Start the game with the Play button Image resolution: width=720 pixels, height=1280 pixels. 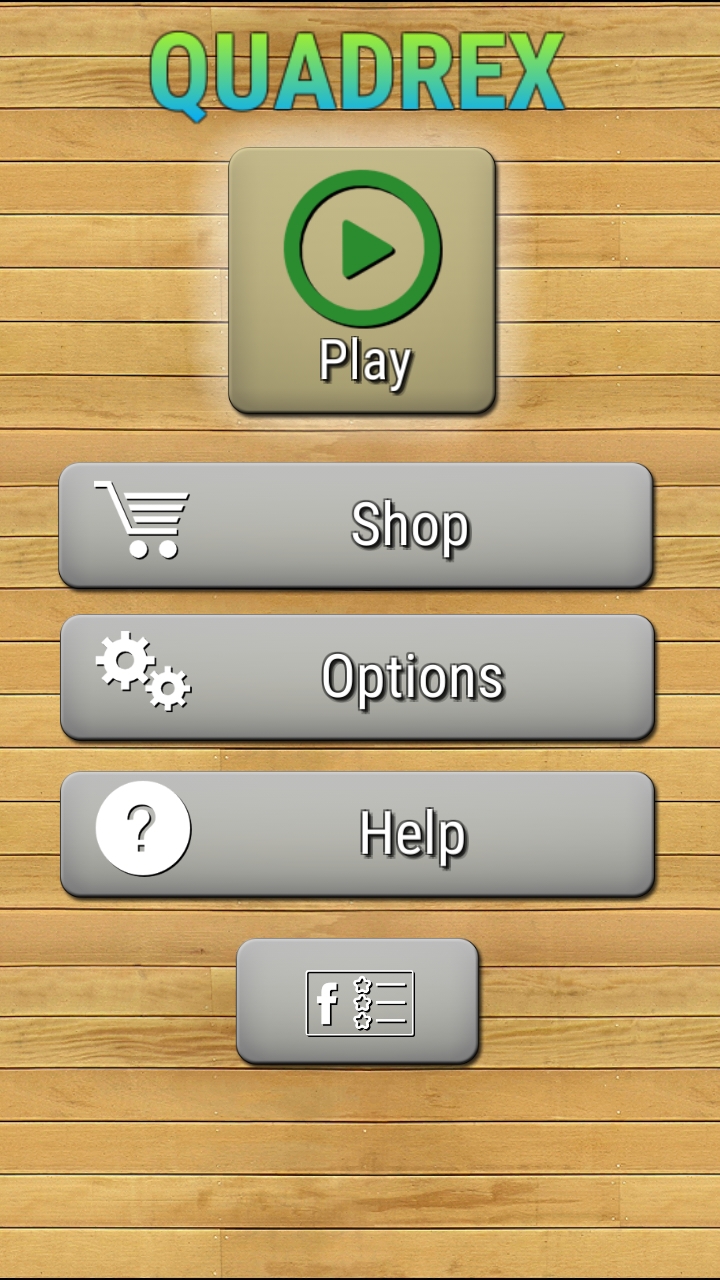coord(362,280)
